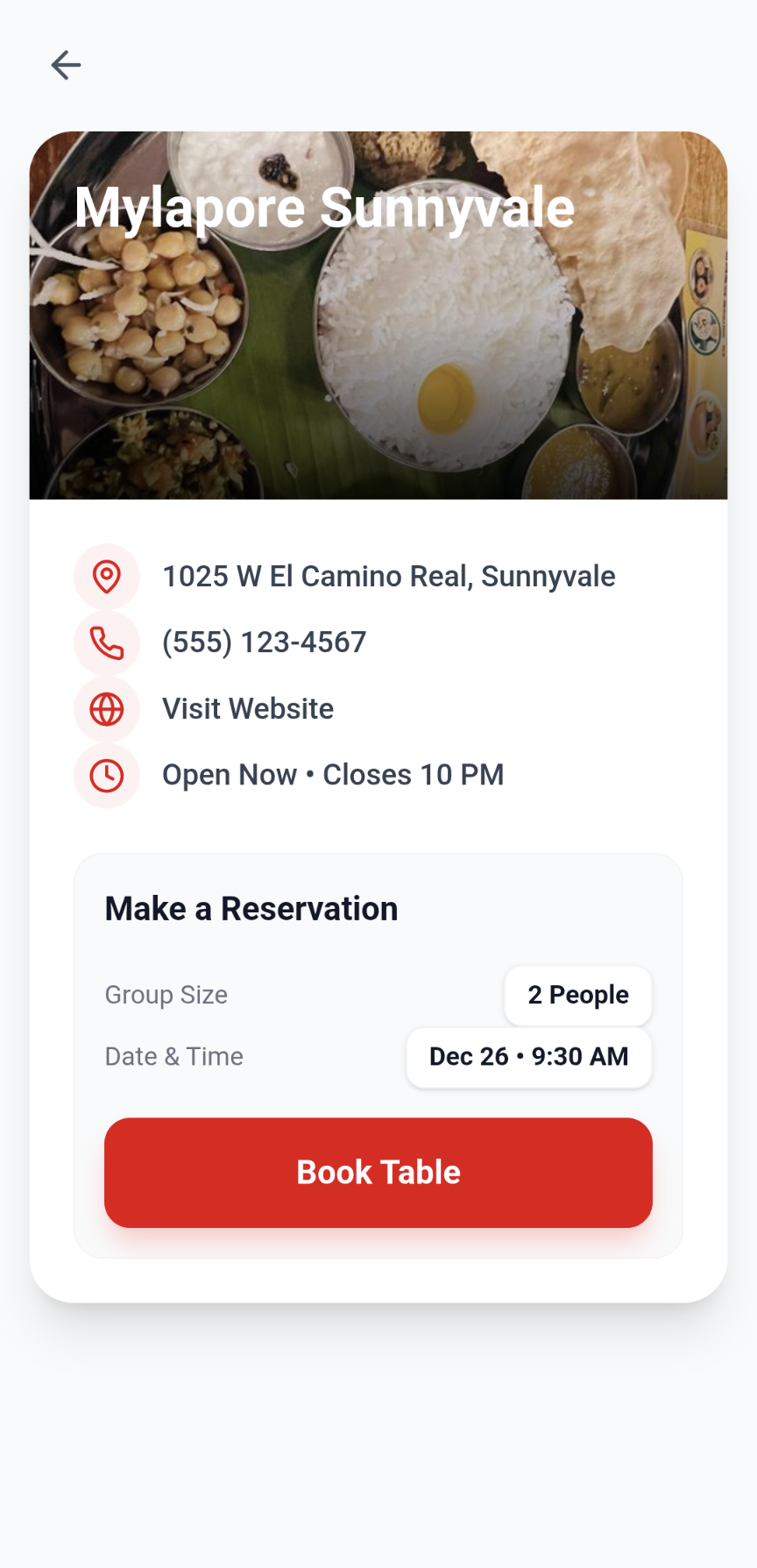Book Table at Mylapore Sunnyvale

tap(378, 1172)
